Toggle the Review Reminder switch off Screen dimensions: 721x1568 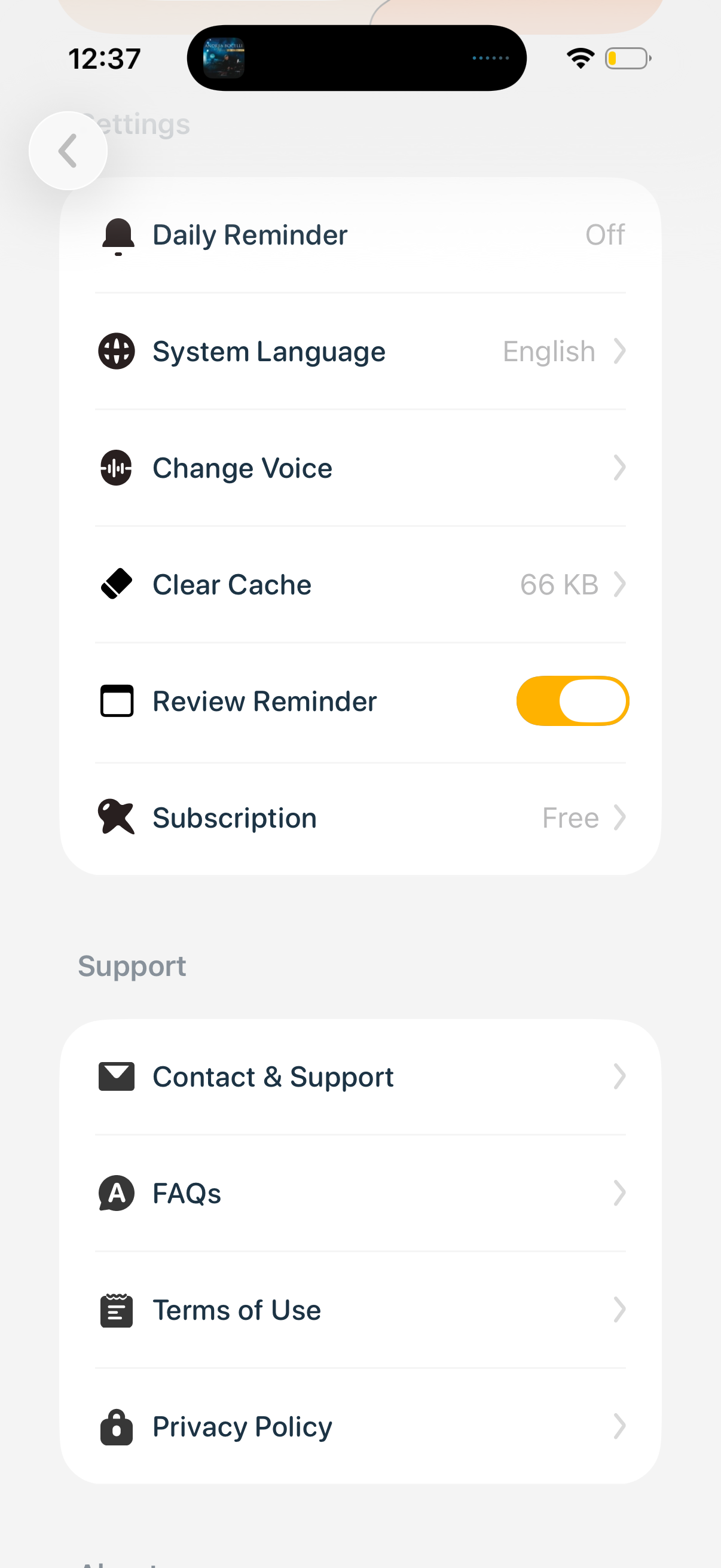coord(573,701)
